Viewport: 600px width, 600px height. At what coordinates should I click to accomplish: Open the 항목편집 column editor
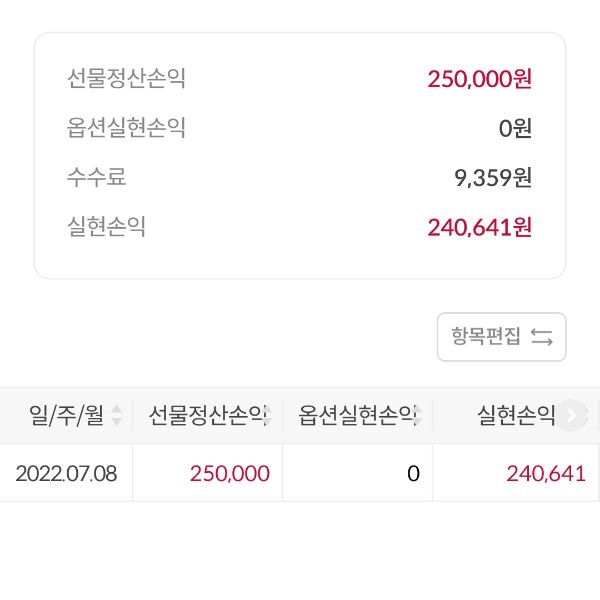pos(501,337)
